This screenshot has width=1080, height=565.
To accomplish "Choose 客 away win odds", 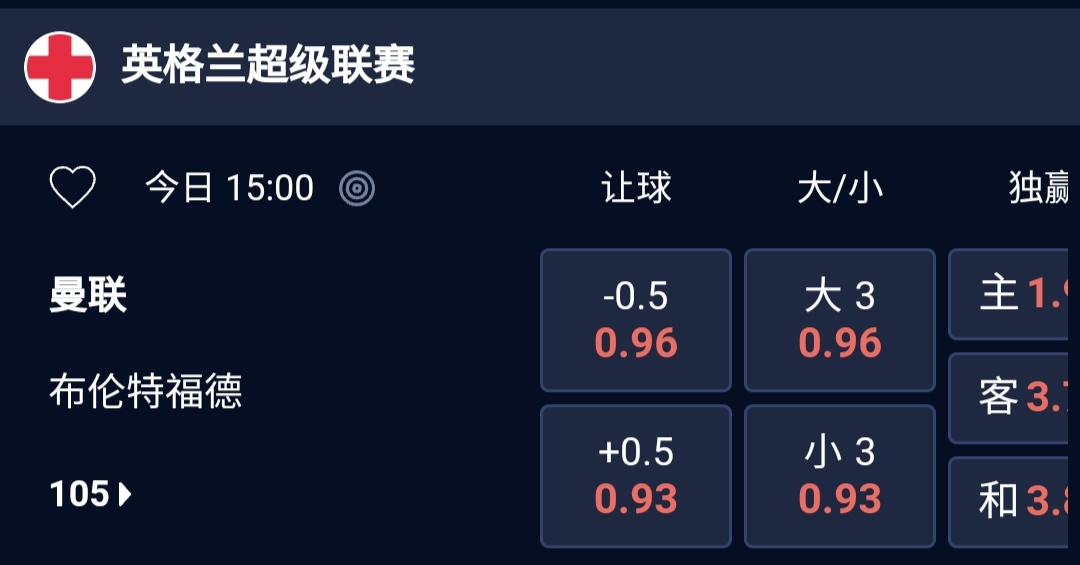I will pyautogui.click(x=1012, y=398).
